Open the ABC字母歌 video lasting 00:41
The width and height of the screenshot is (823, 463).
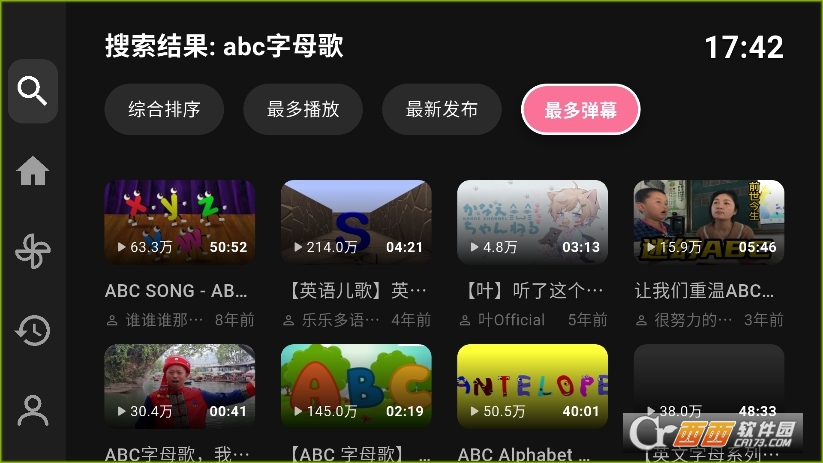click(x=180, y=386)
